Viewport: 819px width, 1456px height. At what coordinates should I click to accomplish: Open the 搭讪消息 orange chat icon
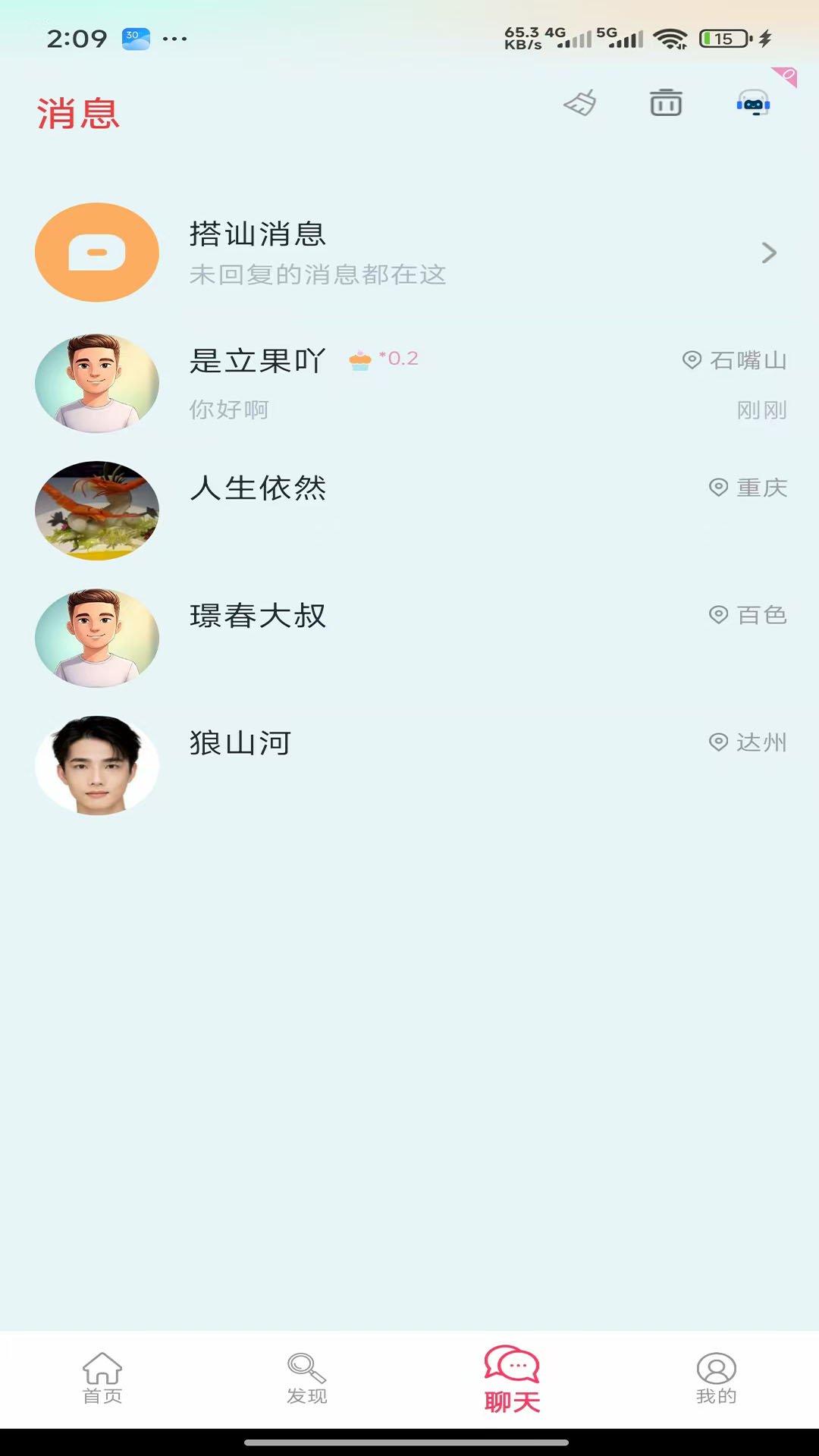[x=96, y=252]
